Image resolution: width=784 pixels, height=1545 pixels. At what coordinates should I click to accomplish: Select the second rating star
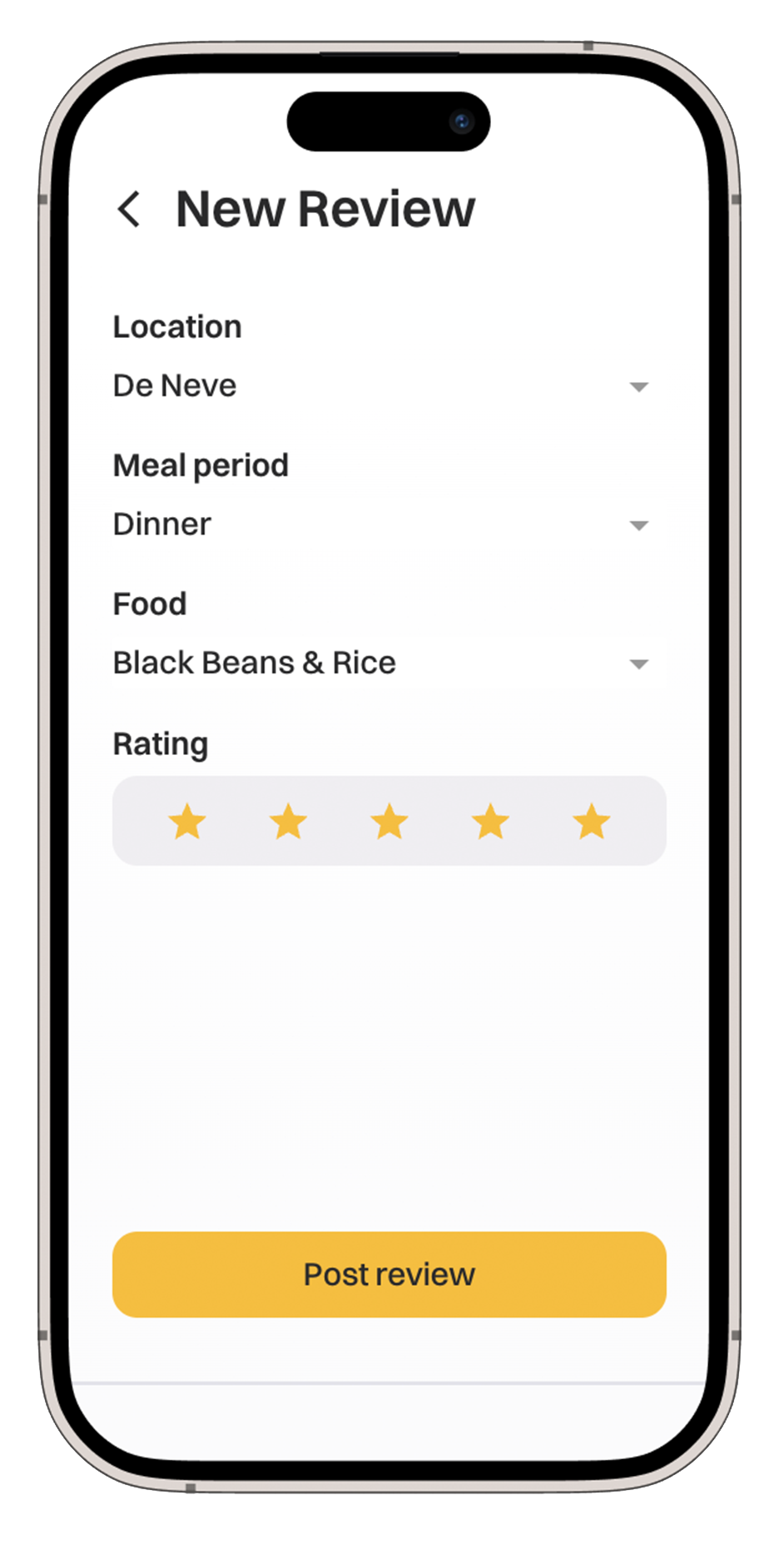pos(288,822)
